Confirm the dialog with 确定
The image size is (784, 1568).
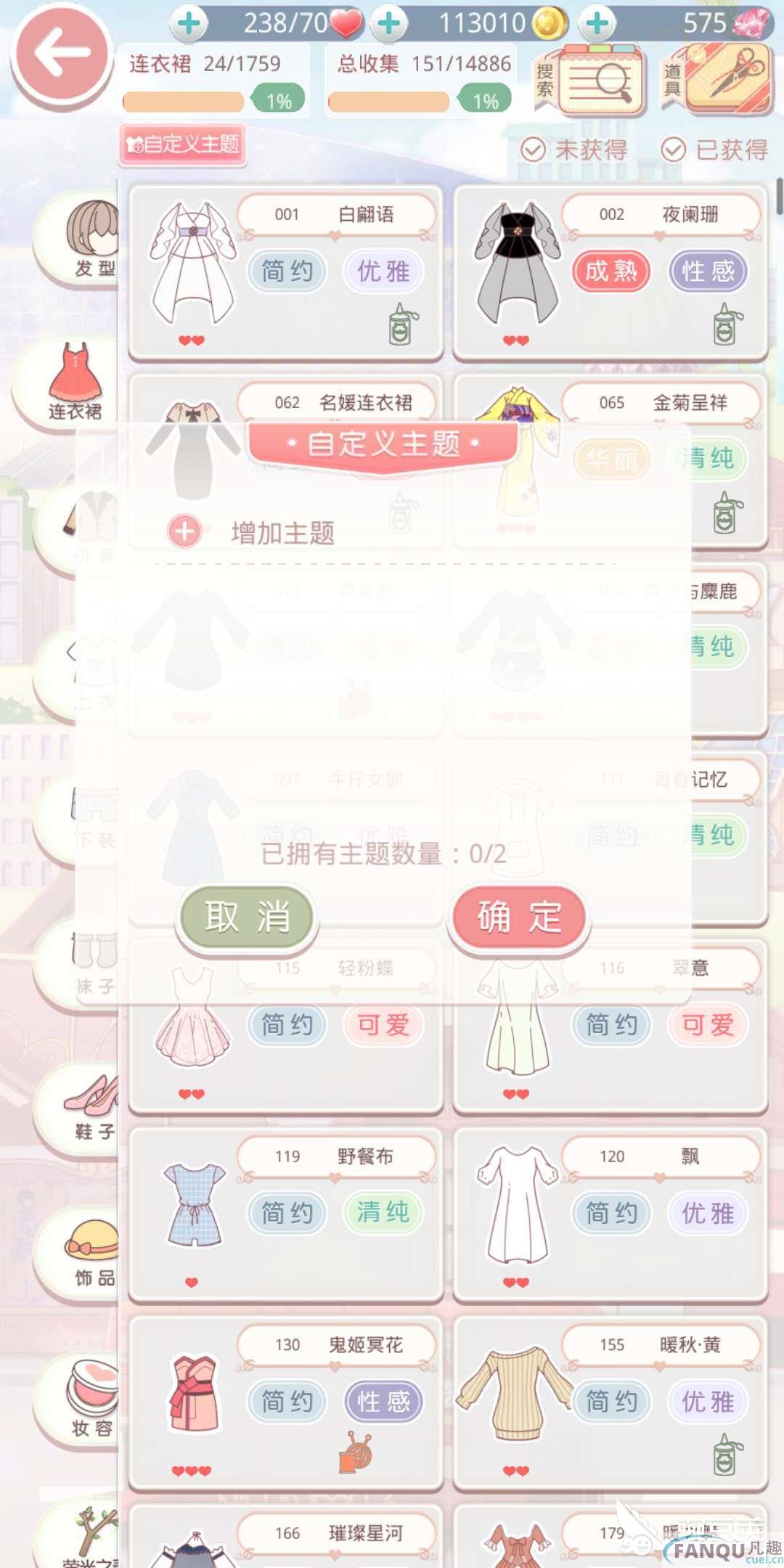[x=518, y=917]
